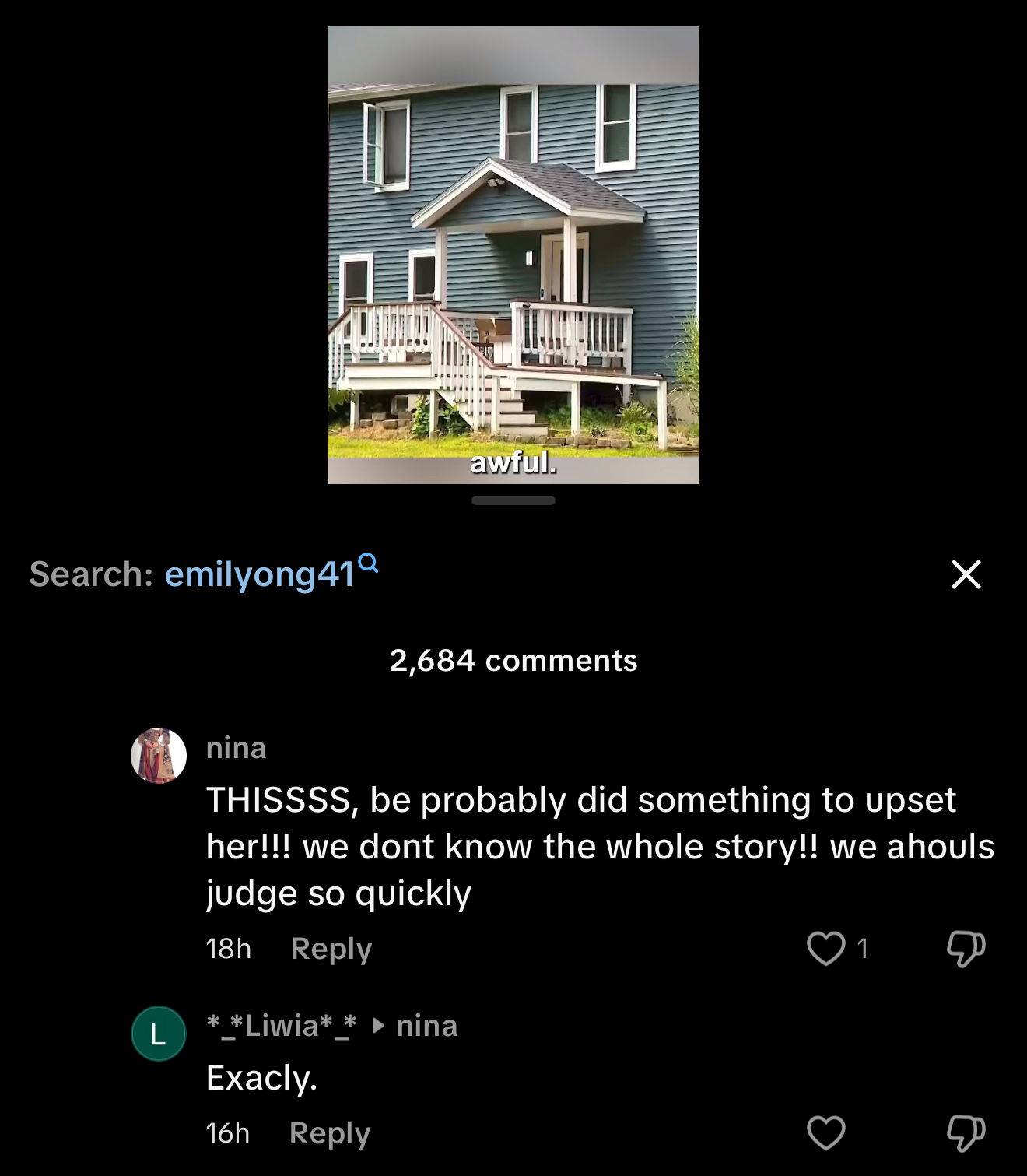Open *_*Liwia*_* profile avatar
The height and width of the screenshot is (1176, 1027).
coord(159,1034)
